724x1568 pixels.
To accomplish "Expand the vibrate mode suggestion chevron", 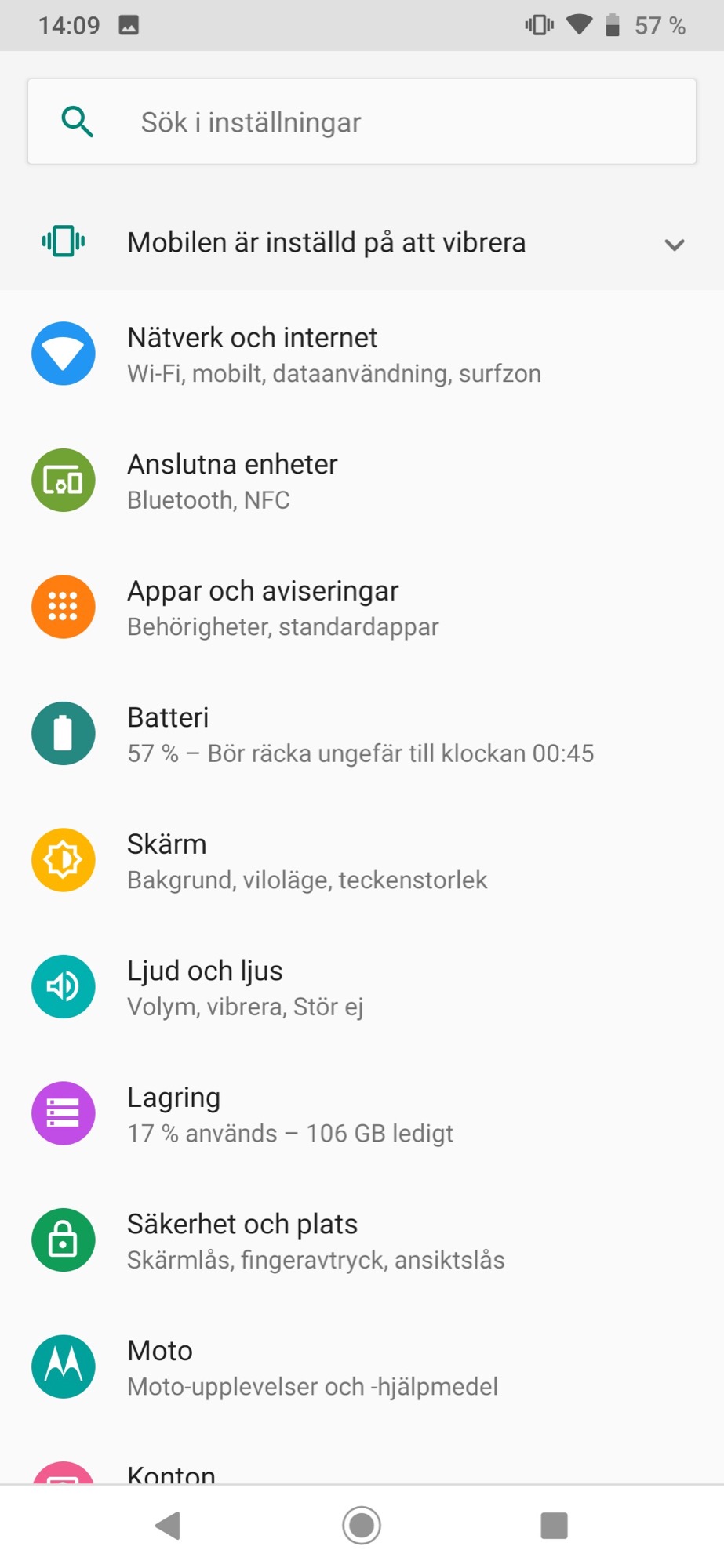I will (x=674, y=244).
